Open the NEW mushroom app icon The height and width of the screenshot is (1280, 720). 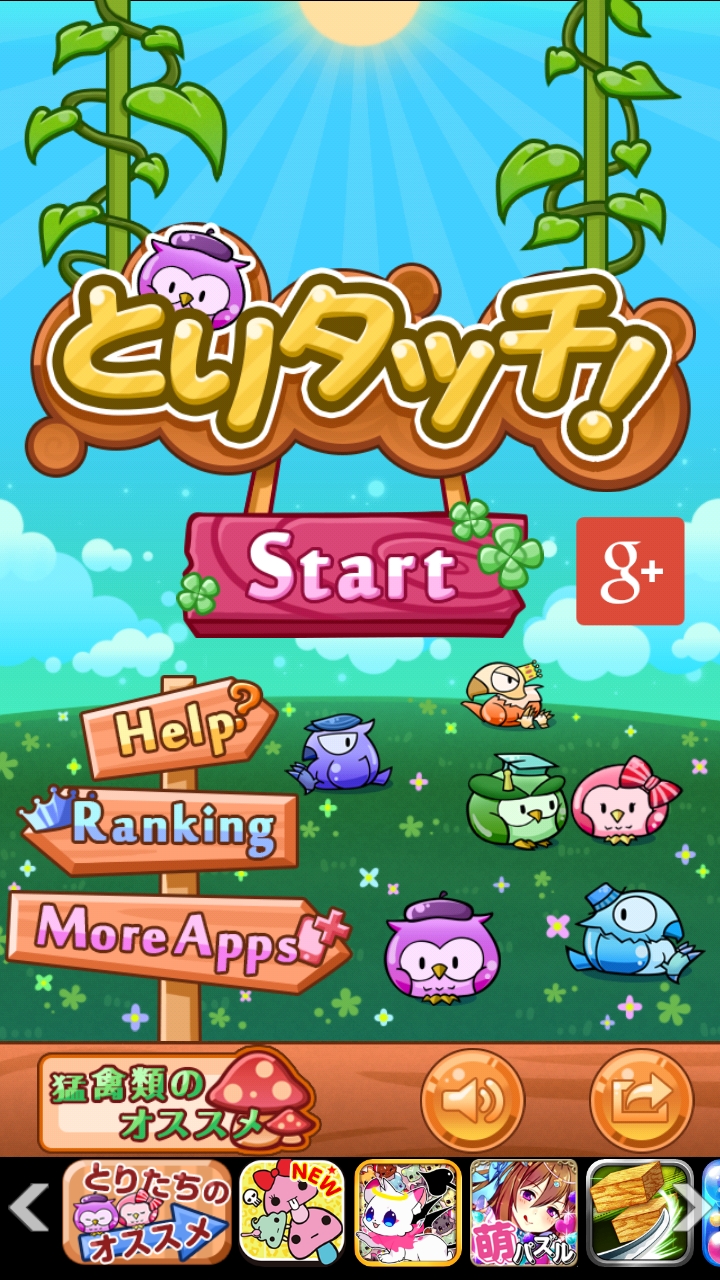[x=292, y=1212]
